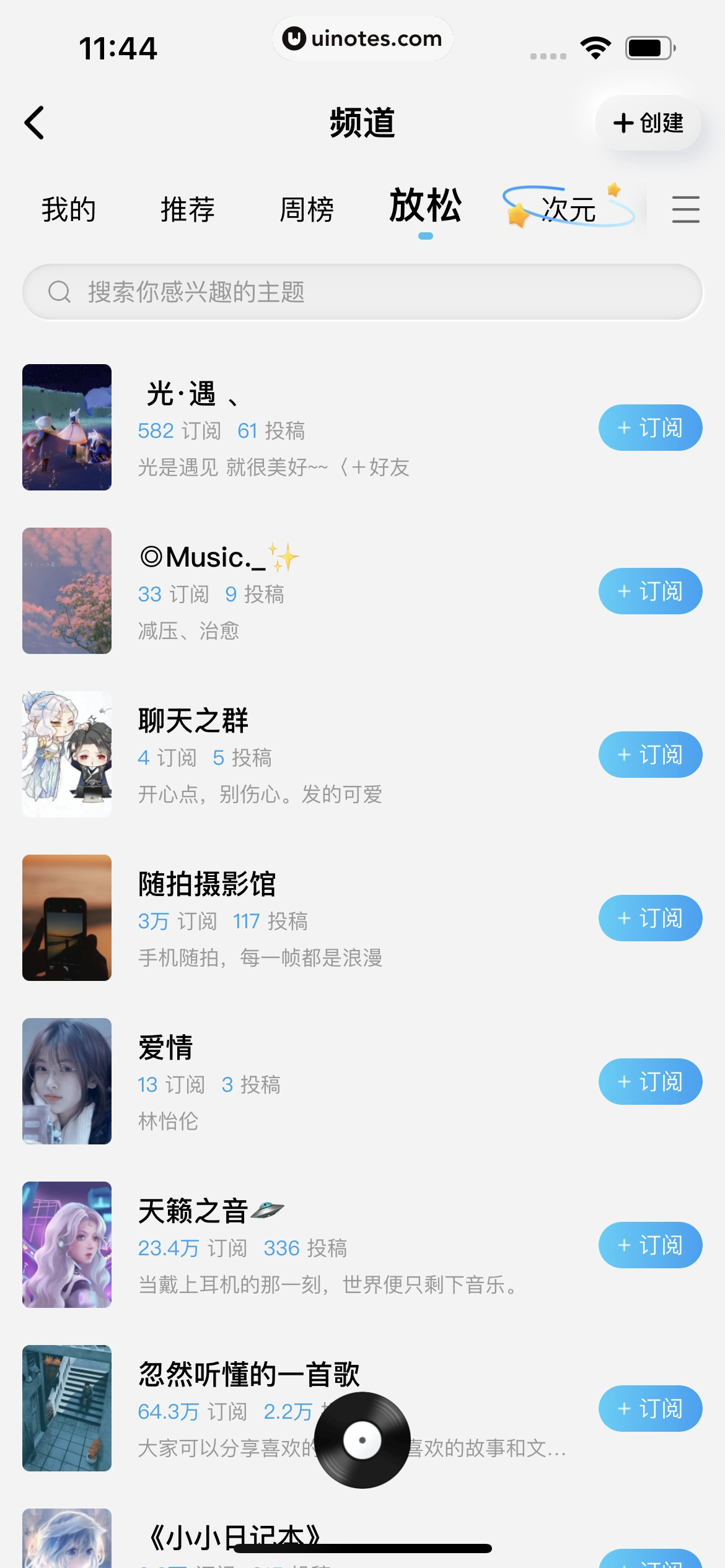This screenshot has width=725, height=1568.
Task: Switch to the 我的 tab
Action: (x=69, y=209)
